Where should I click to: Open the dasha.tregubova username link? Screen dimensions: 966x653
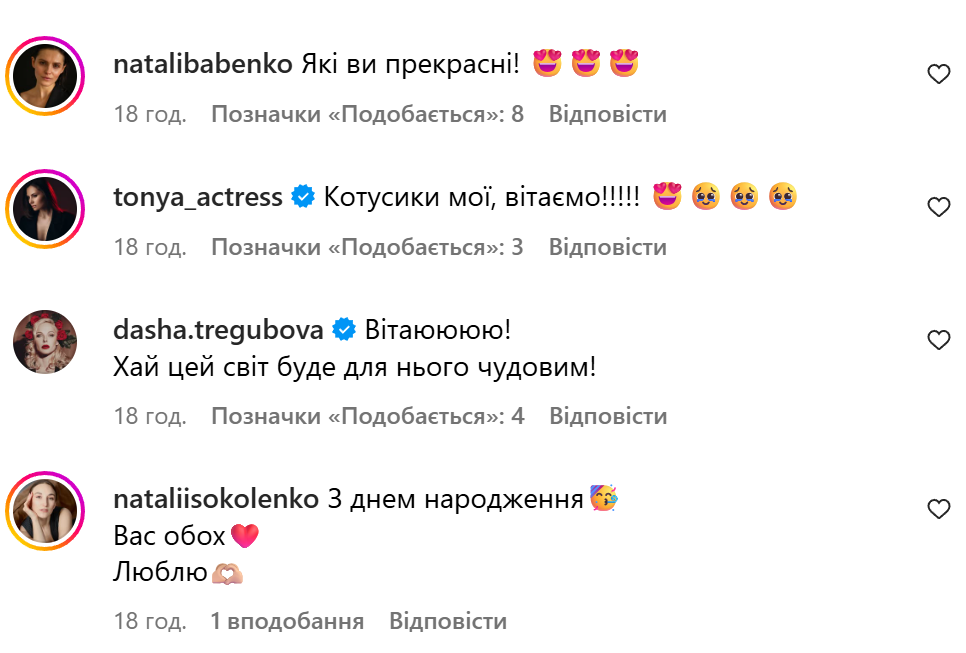(218, 330)
